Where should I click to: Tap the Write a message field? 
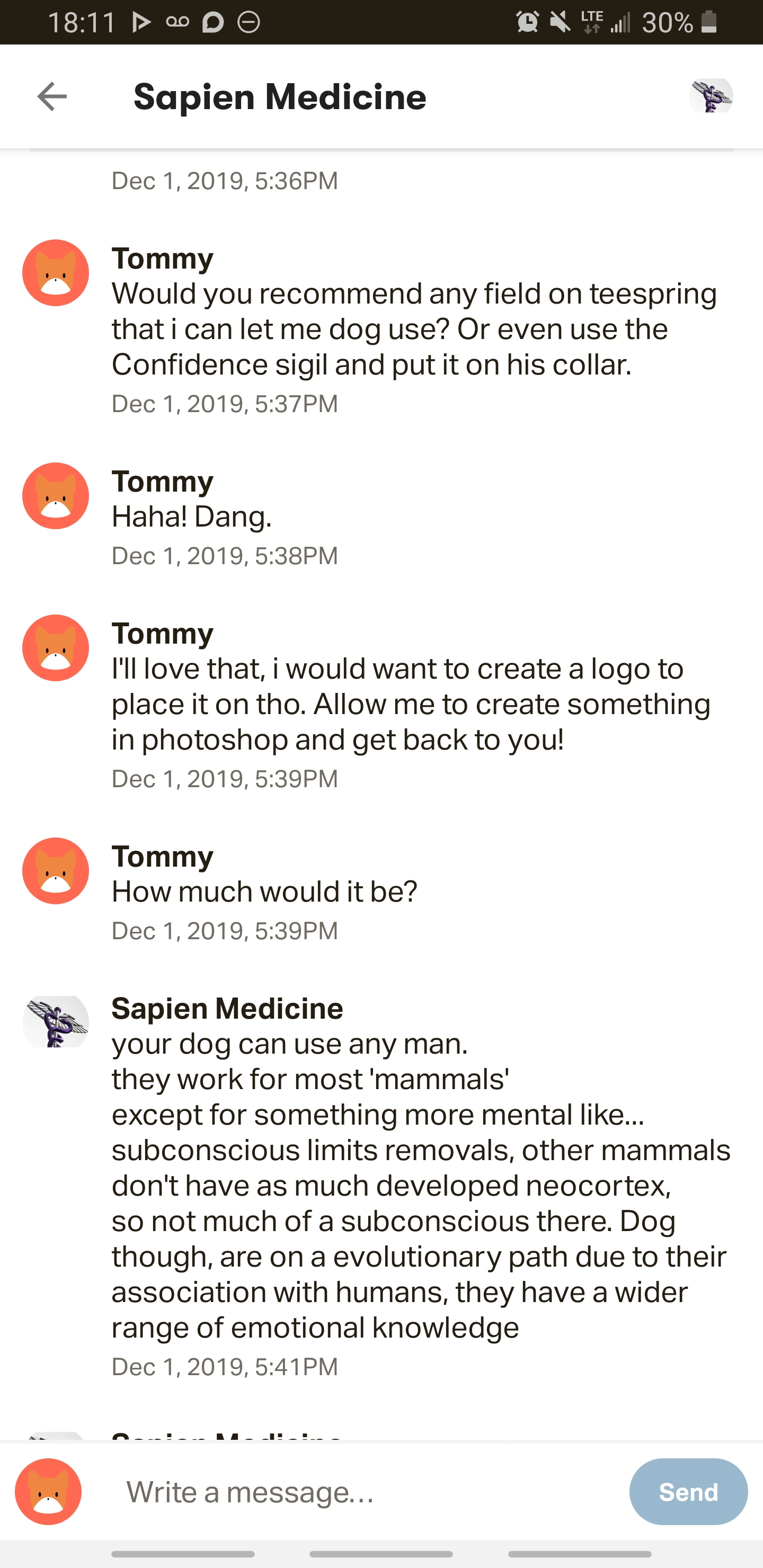click(366, 1492)
